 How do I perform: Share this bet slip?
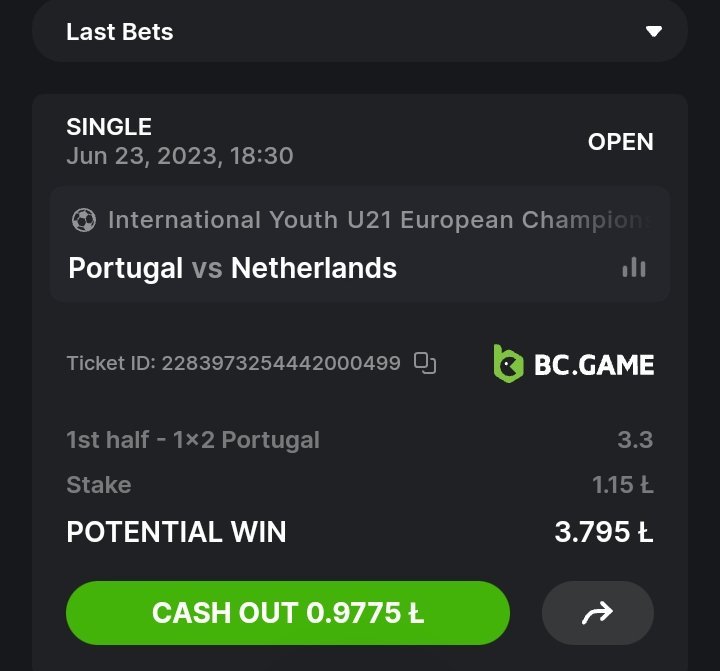(x=597, y=613)
